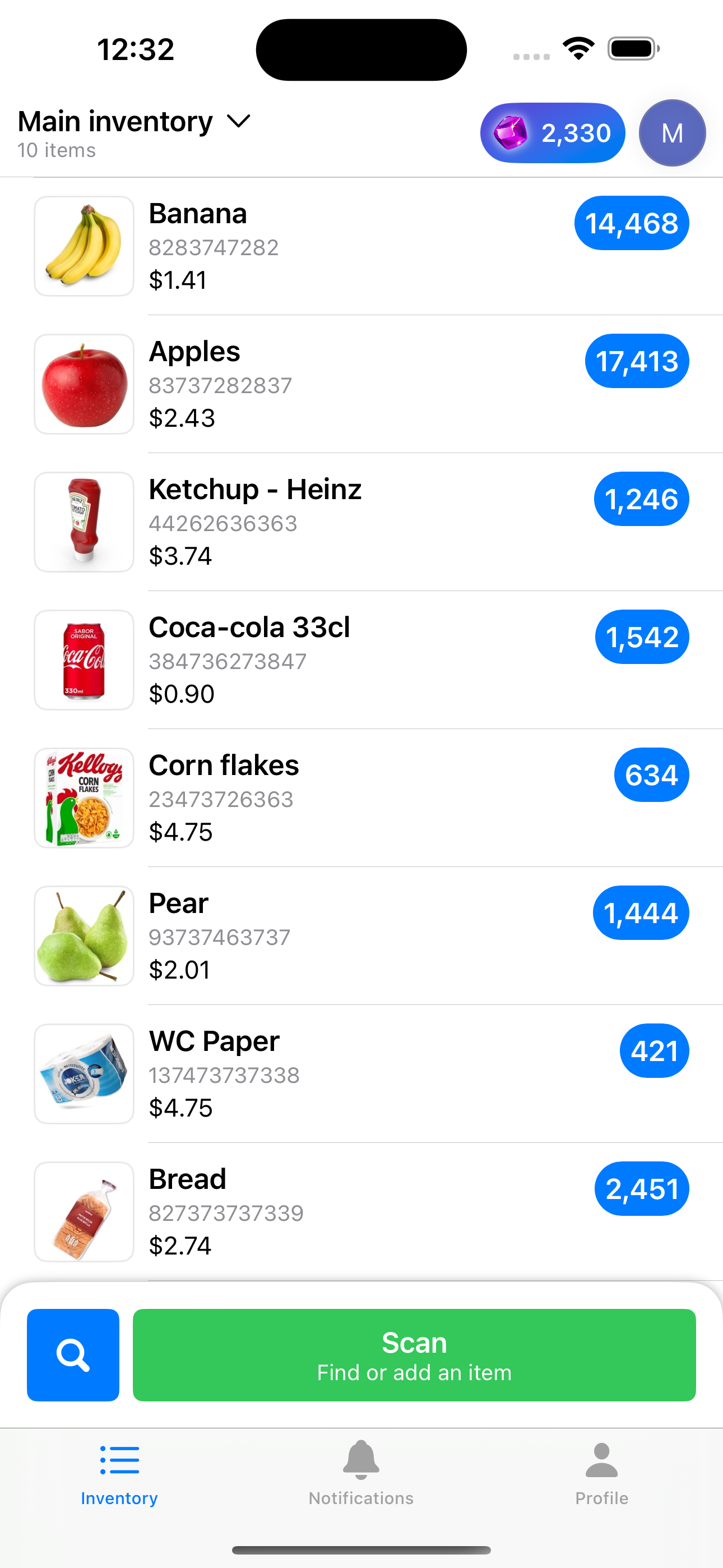The width and height of the screenshot is (723, 1568).
Task: Go to the Inventory tab
Action: coord(119,1472)
